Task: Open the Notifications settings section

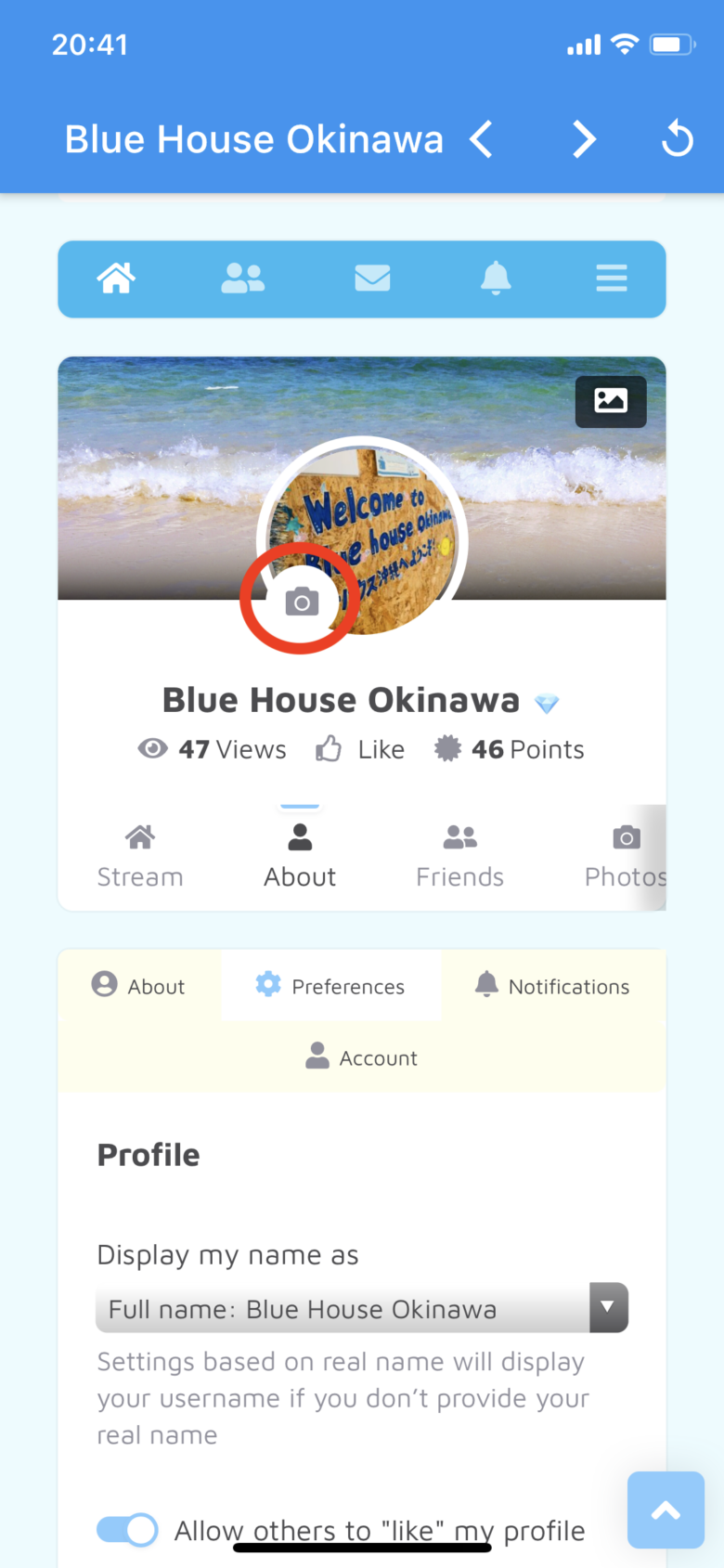Action: click(551, 986)
